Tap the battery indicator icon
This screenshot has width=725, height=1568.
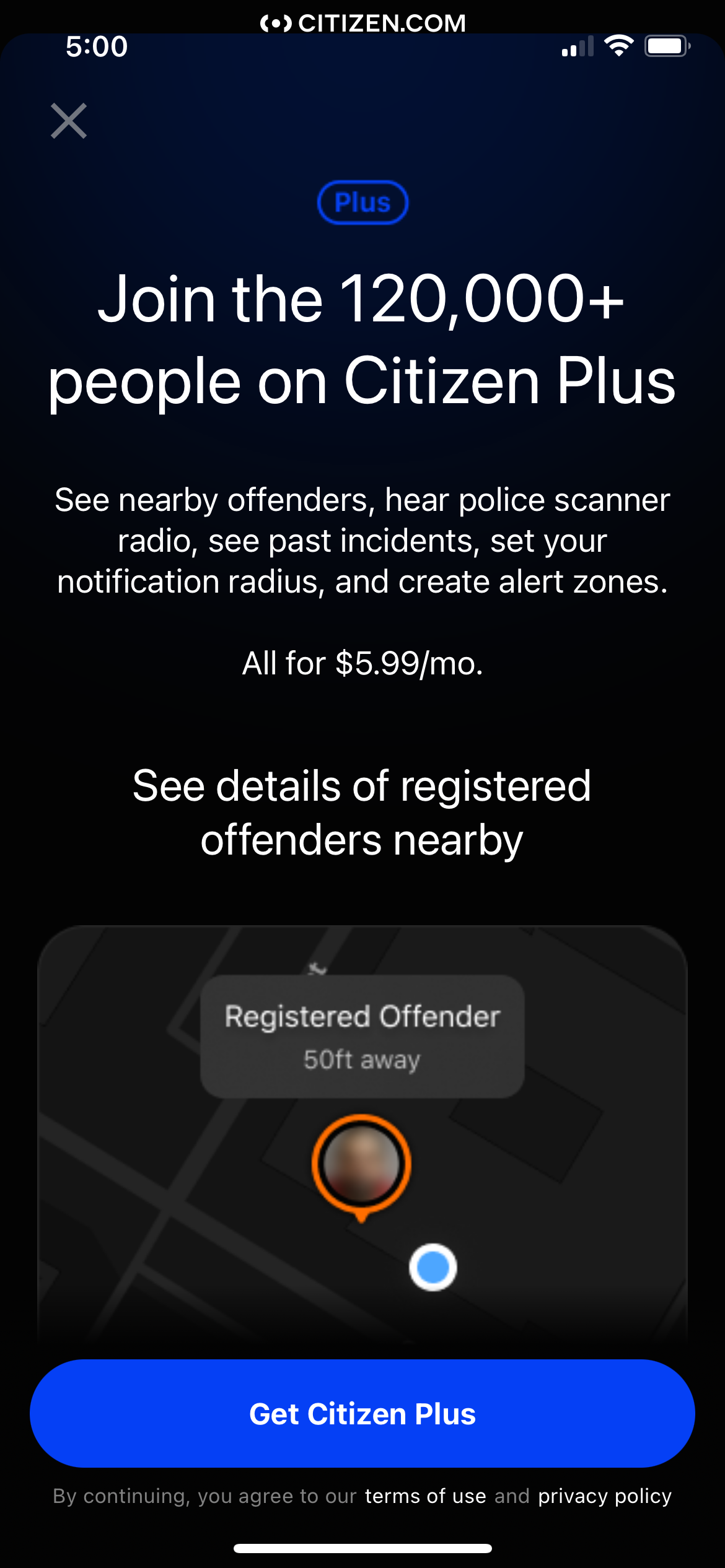[x=666, y=45]
